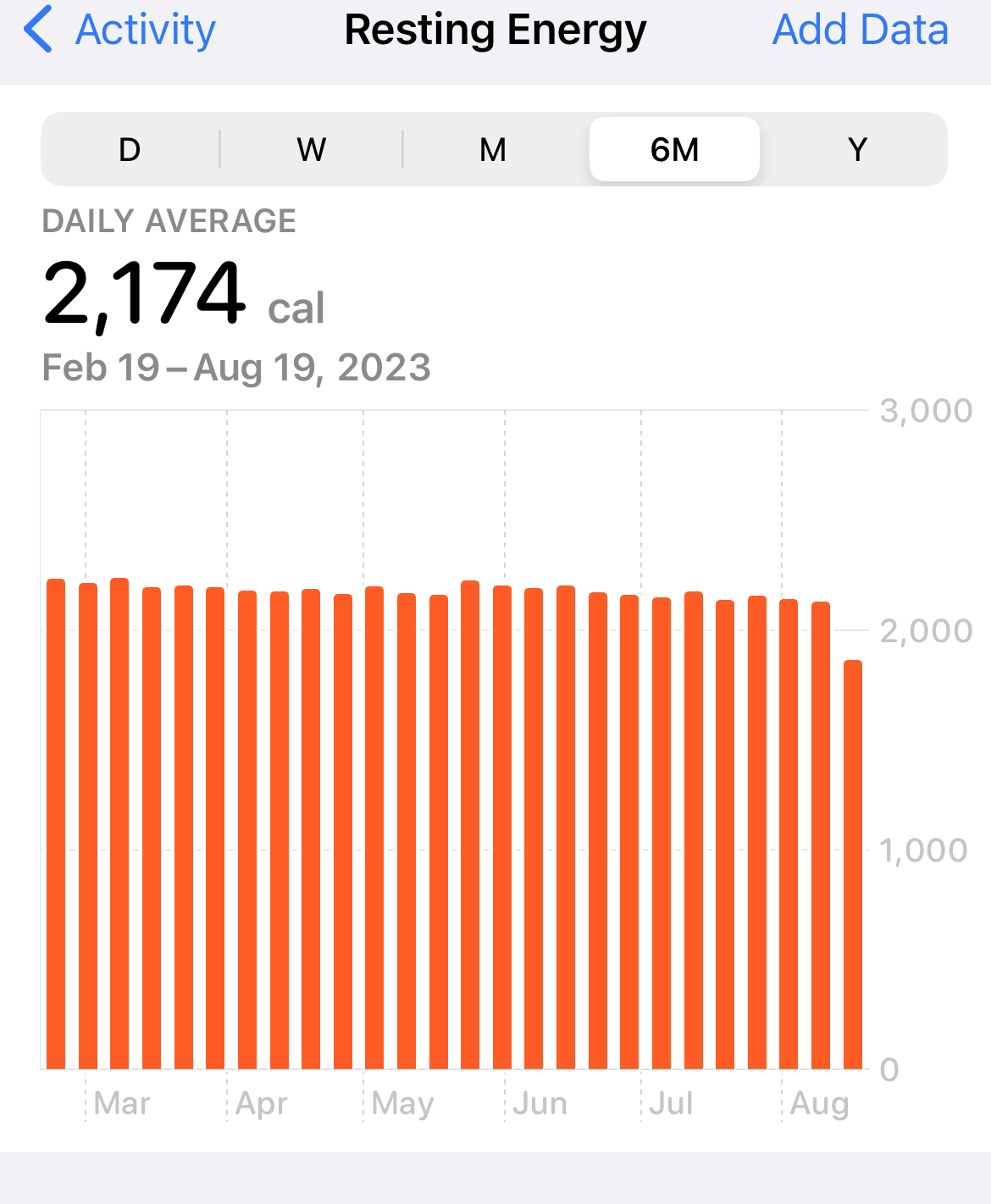Switch to the Yearly view segment
Viewport: 991px width, 1204px height.
[857, 149]
